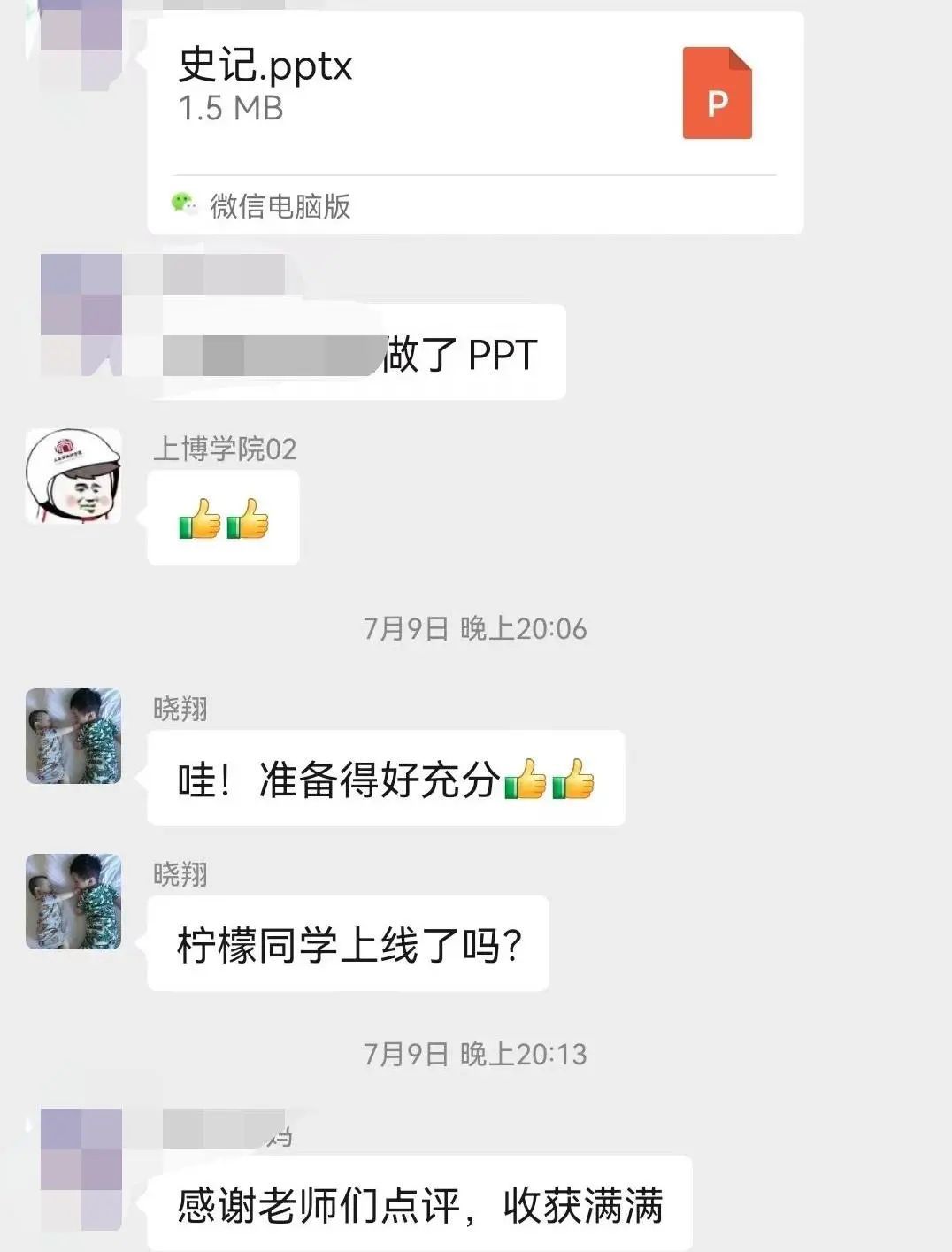View profile of 上博学院02 via avatar
This screenshot has width=952, height=1252.
(73, 476)
